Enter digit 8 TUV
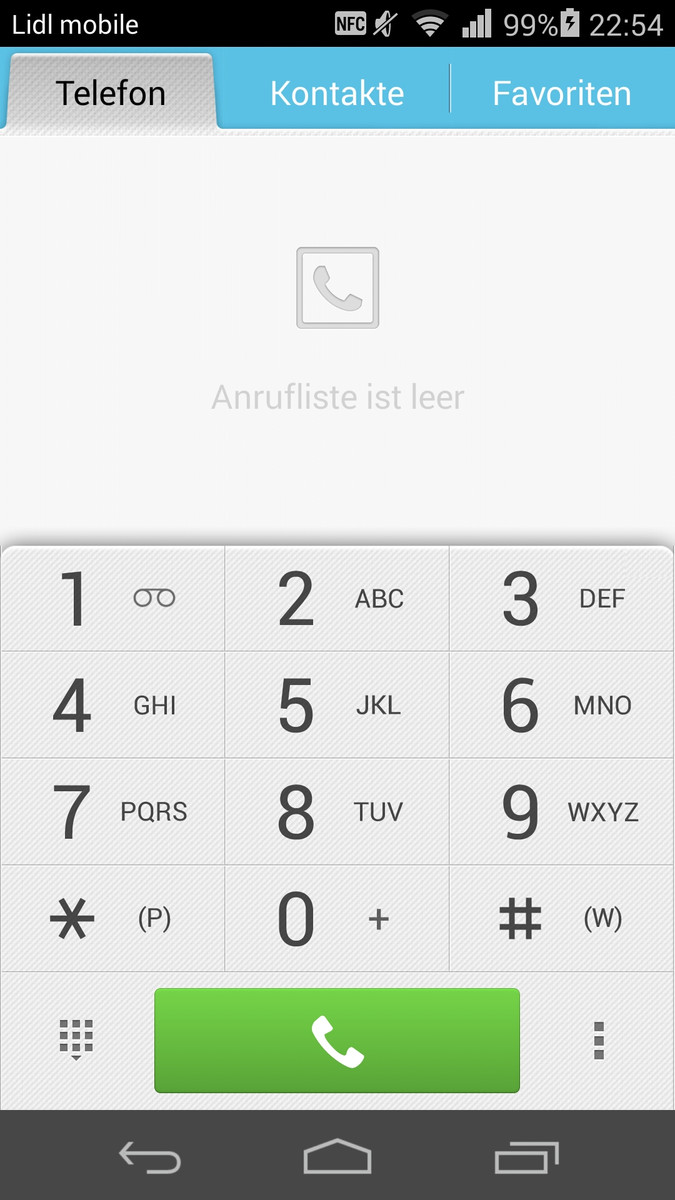The height and width of the screenshot is (1200, 675). [337, 811]
